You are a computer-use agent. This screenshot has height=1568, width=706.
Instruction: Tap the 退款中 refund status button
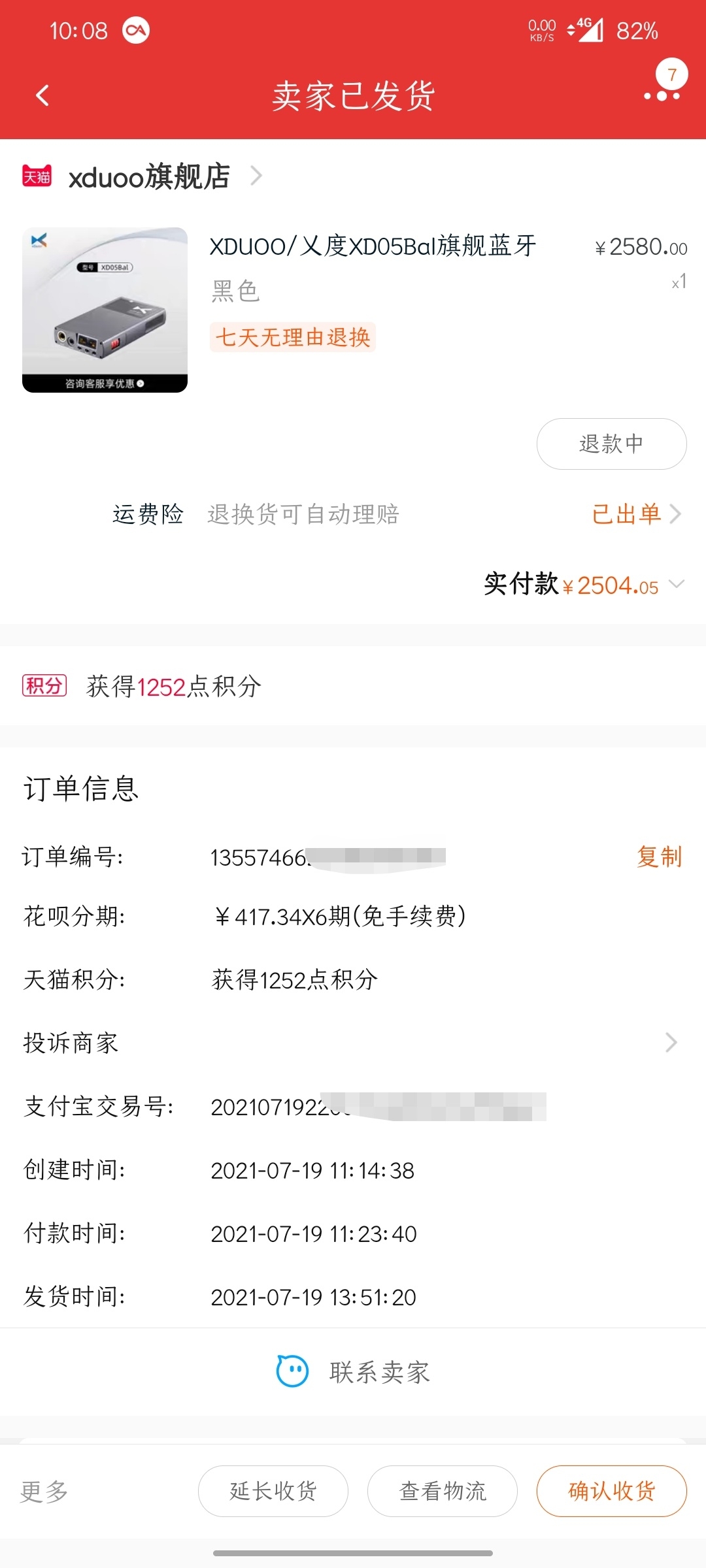[x=611, y=444]
